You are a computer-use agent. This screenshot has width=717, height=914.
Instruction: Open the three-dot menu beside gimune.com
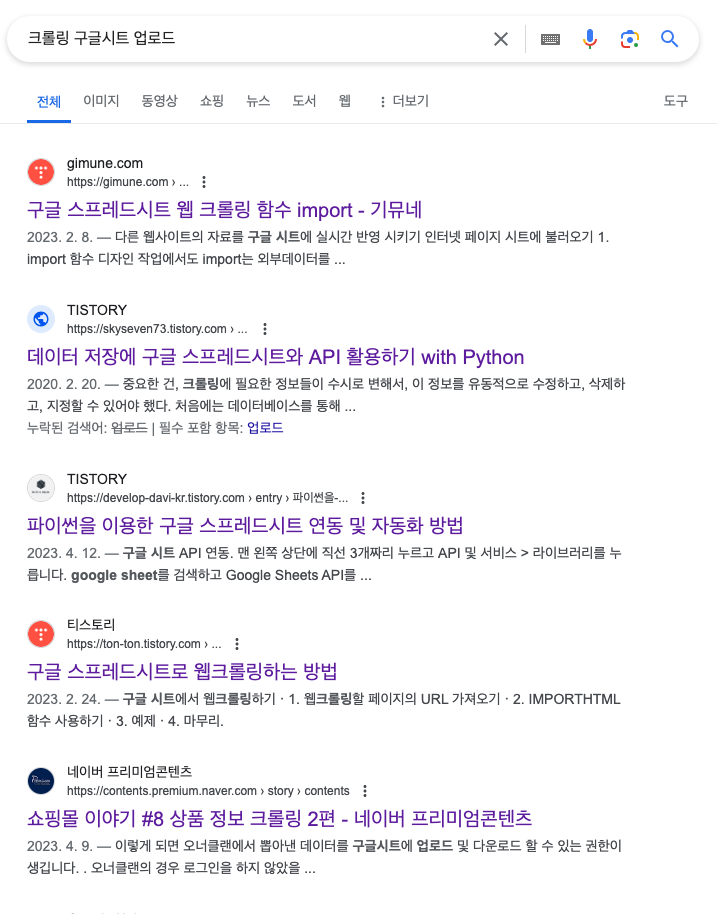[204, 182]
